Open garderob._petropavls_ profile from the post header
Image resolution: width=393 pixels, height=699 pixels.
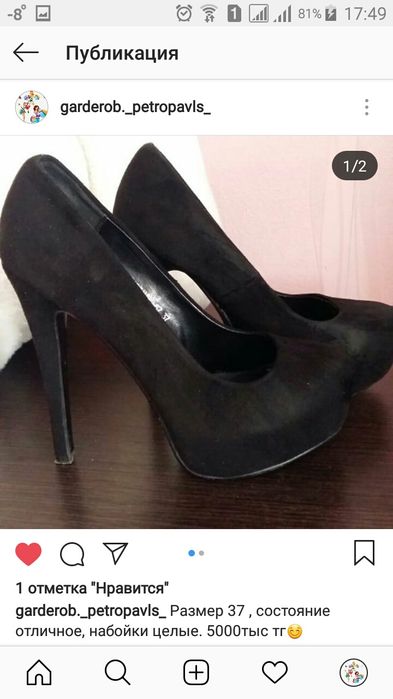pyautogui.click(x=135, y=108)
